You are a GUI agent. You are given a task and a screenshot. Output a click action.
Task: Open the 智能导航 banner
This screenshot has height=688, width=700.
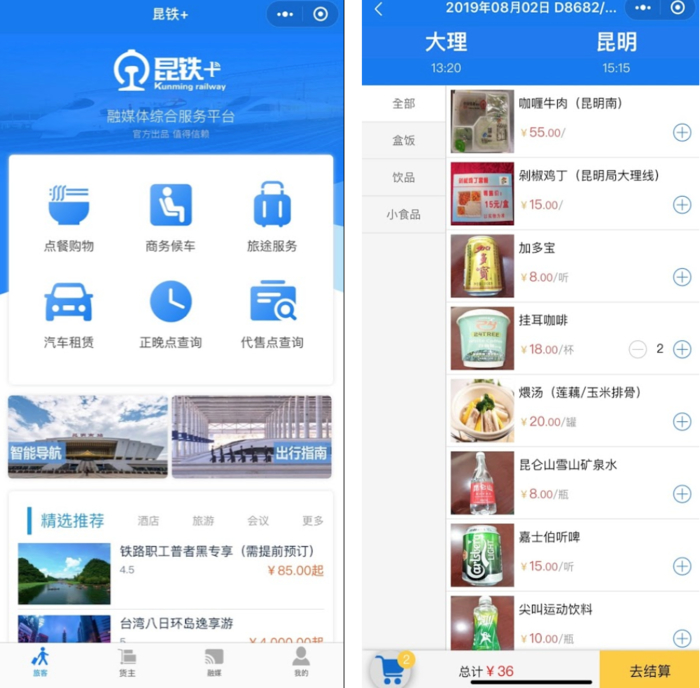tap(87, 436)
